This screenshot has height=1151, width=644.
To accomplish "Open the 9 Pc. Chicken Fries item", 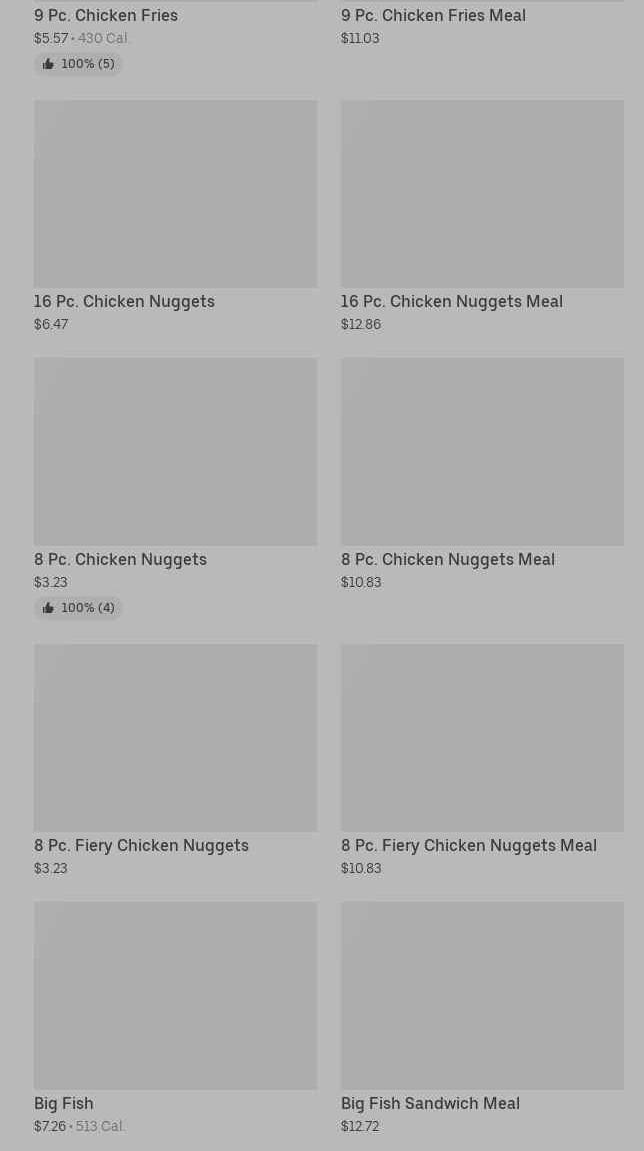I will 106,16.
